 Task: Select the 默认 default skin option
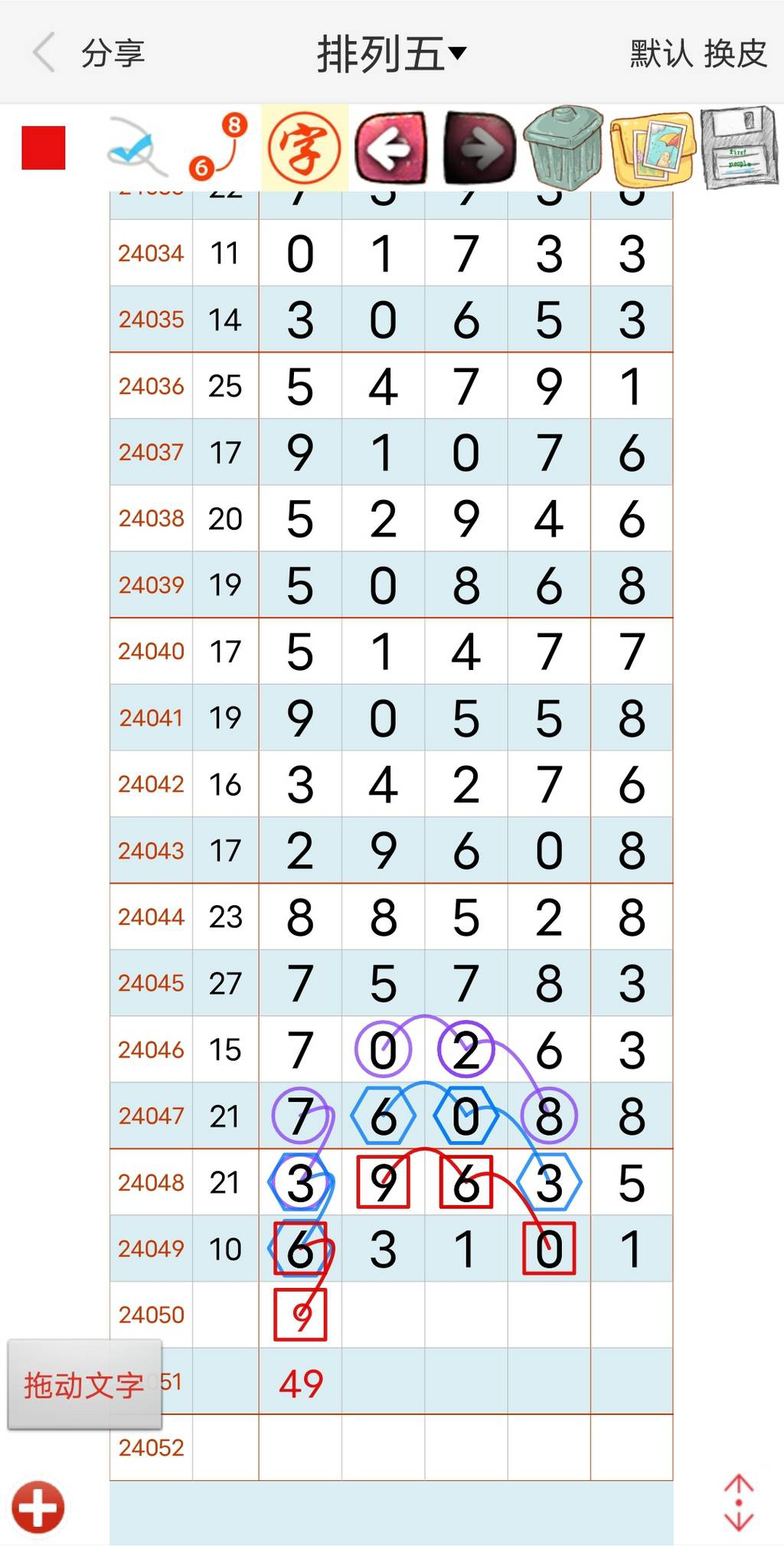pyautogui.click(x=661, y=54)
